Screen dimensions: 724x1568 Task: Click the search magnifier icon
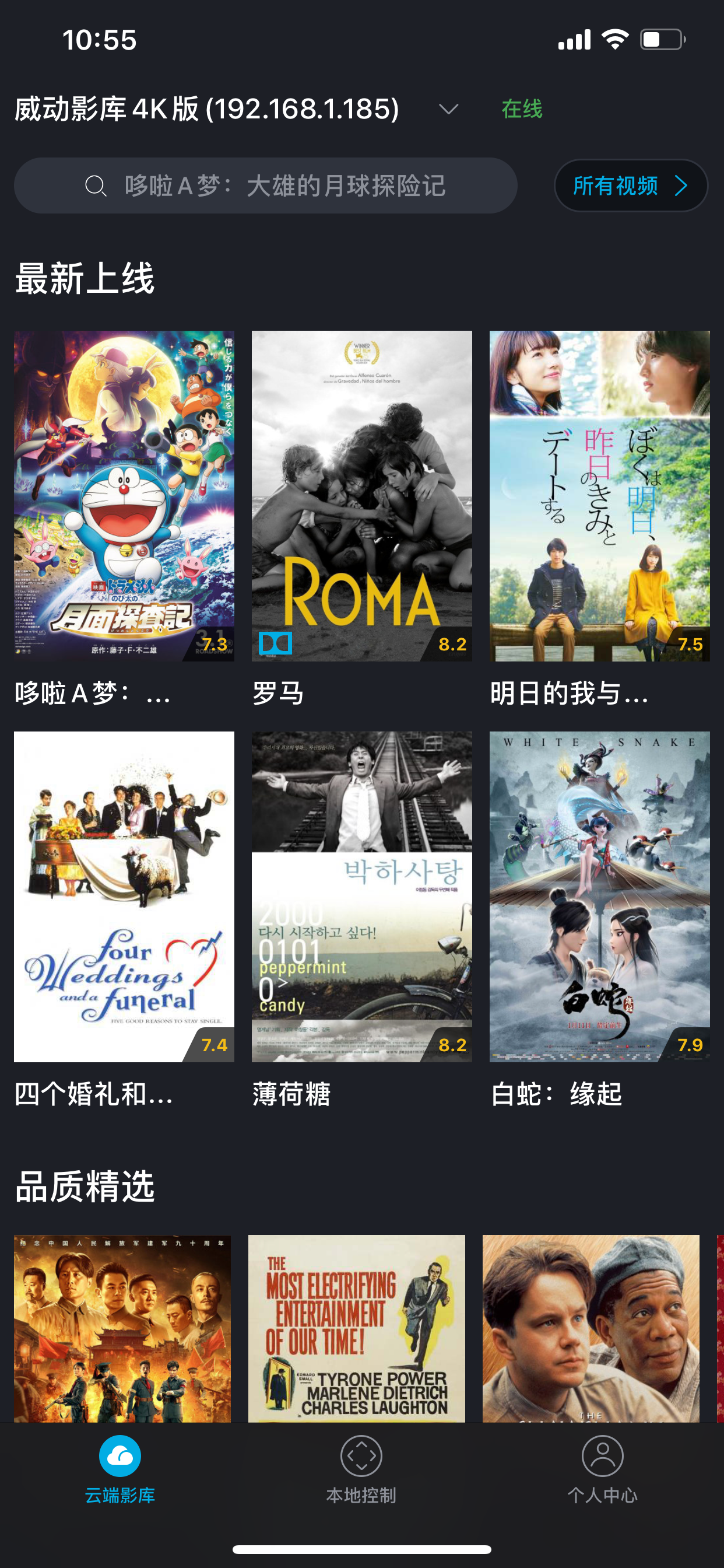coord(95,185)
